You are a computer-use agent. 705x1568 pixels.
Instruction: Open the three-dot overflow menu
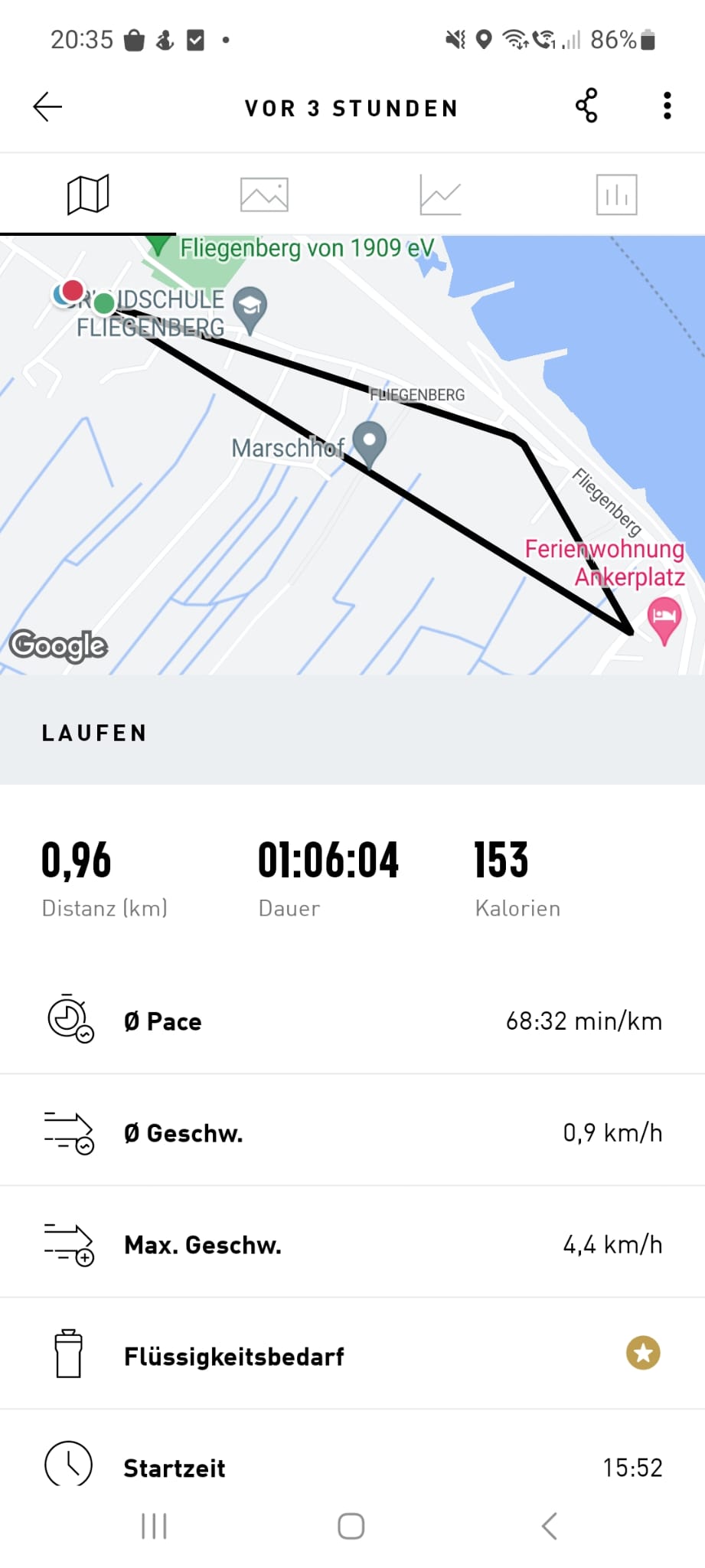click(x=667, y=106)
